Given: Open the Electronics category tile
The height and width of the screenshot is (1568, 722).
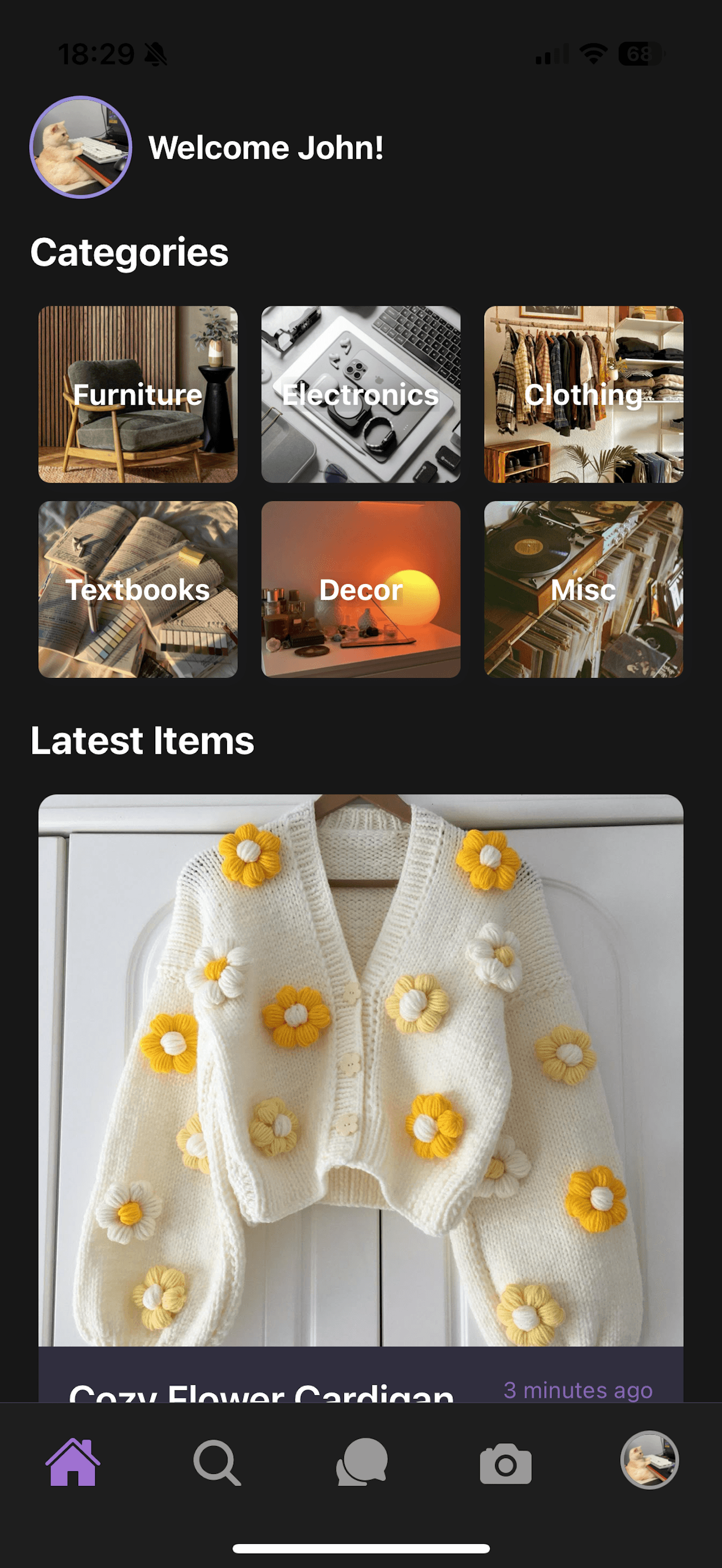Looking at the screenshot, I should pos(361,394).
